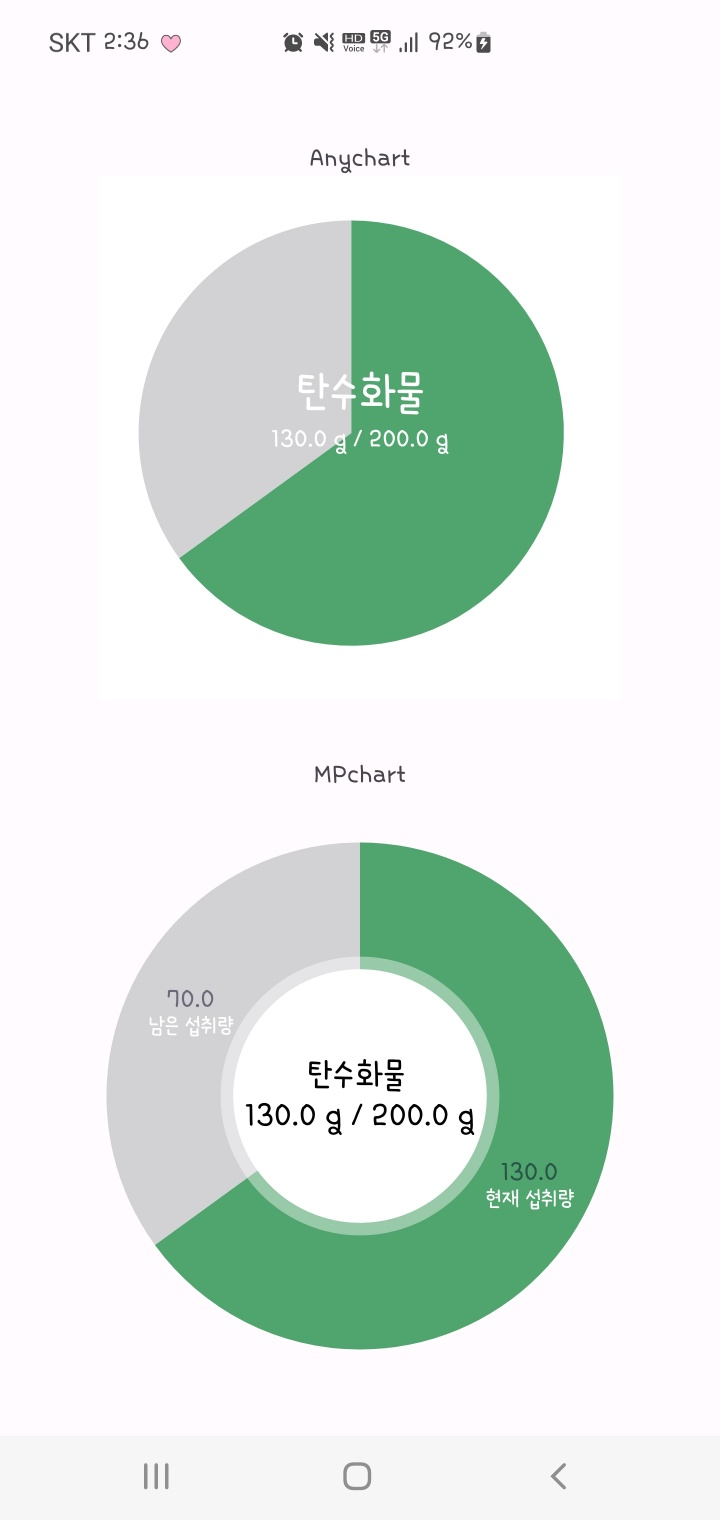Go back using the system back button

558,1476
